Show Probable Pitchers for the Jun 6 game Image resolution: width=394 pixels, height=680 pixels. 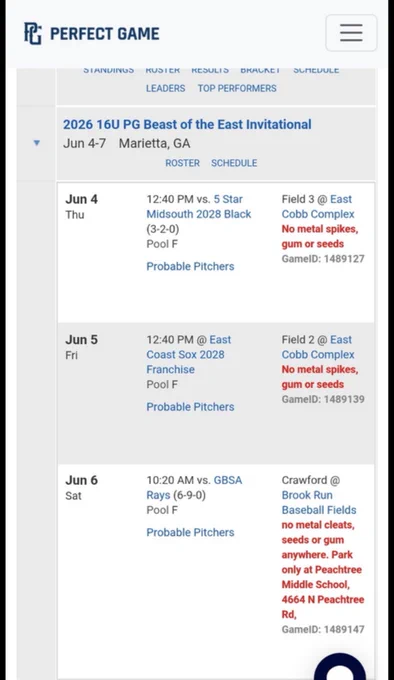(x=190, y=532)
